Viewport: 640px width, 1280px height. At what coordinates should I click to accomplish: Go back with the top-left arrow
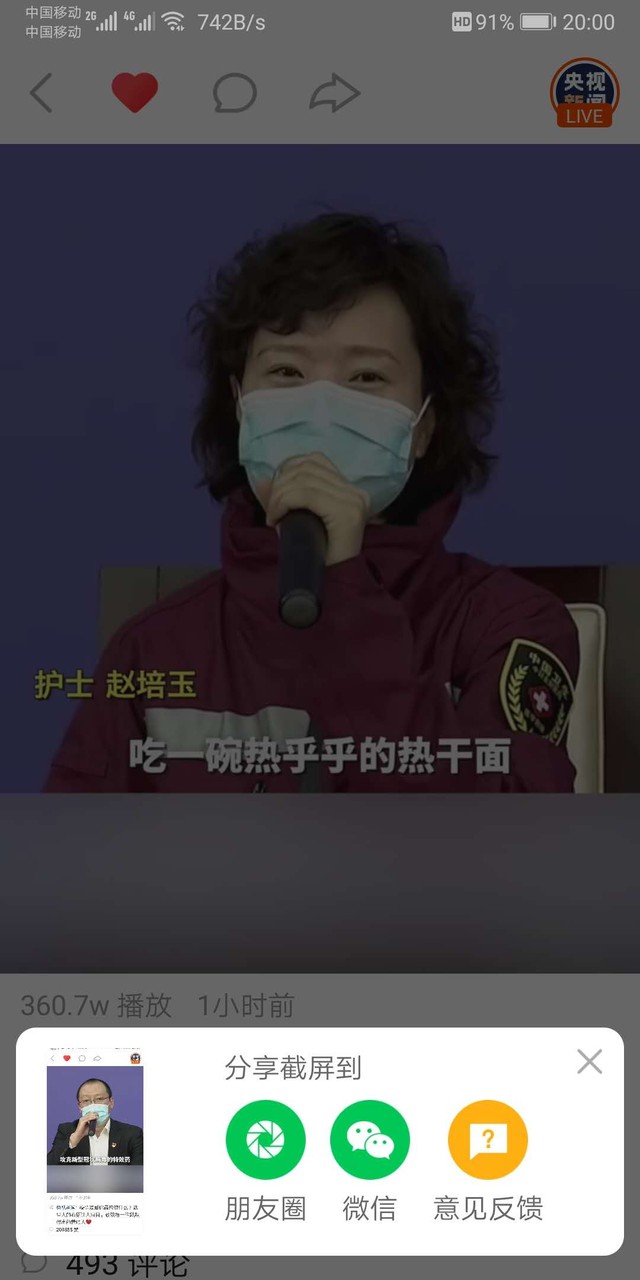coord(41,93)
